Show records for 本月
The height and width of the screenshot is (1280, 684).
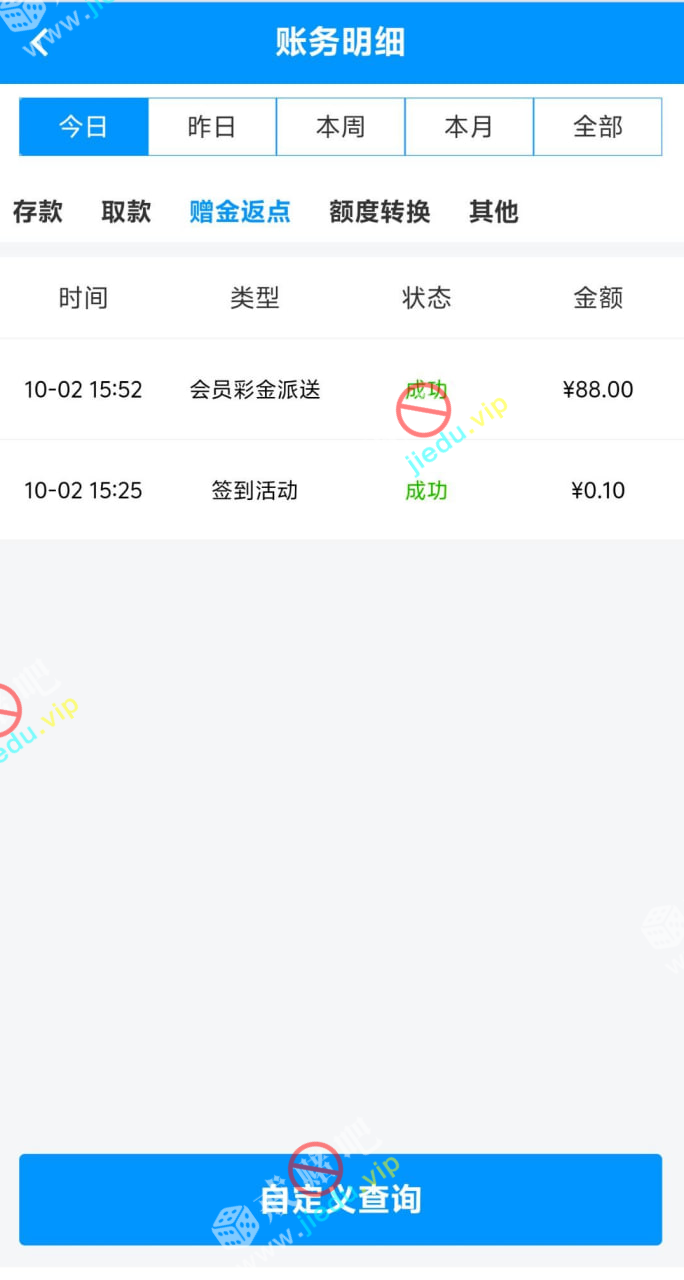[469, 127]
